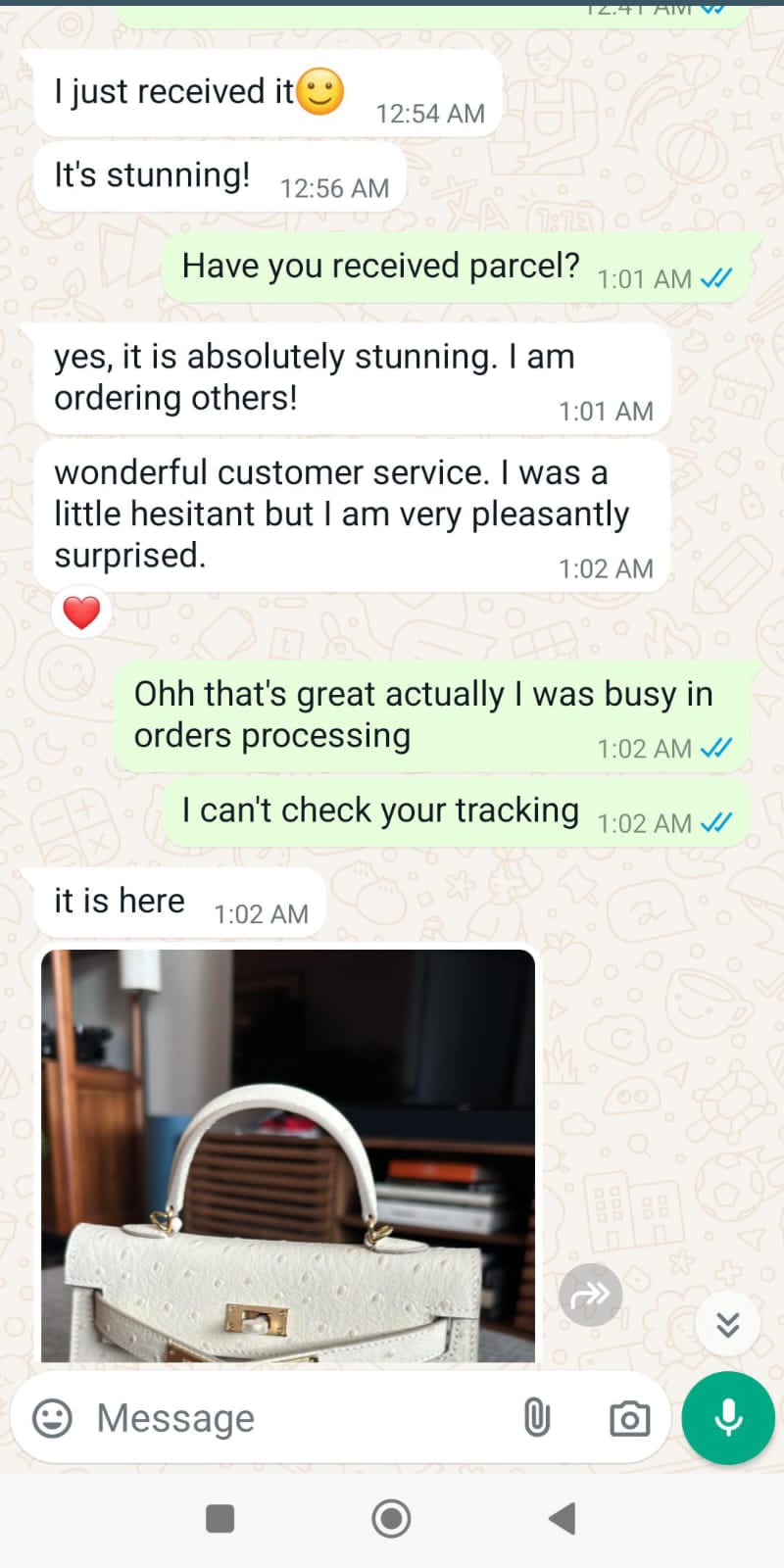This screenshot has height=1568, width=784.
Task: Open recent apps with the square button
Action: pos(220,1519)
